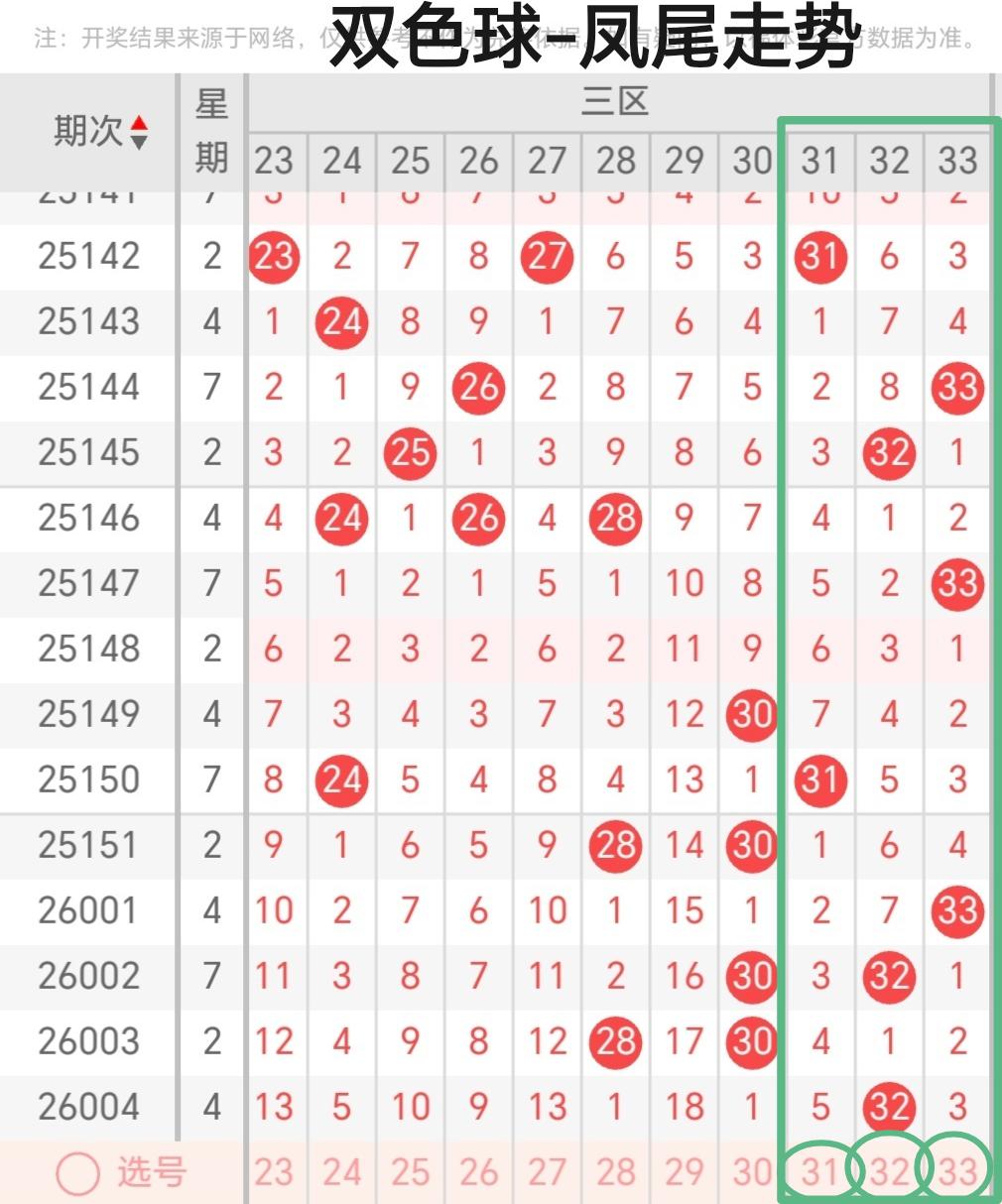Select number 23 in the 选号 row
The image size is (1002, 1204).
(274, 1173)
